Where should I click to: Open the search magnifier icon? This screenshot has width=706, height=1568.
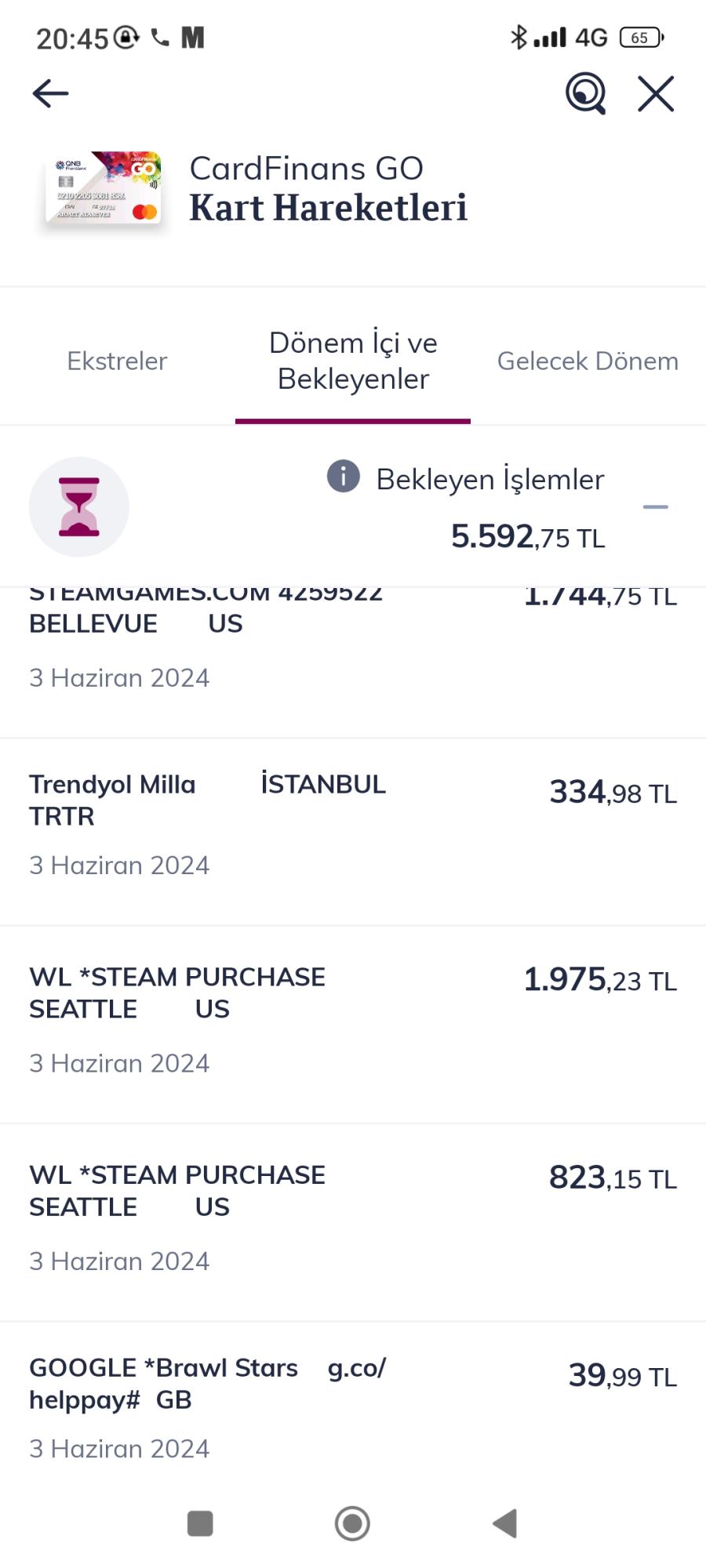pos(584,93)
